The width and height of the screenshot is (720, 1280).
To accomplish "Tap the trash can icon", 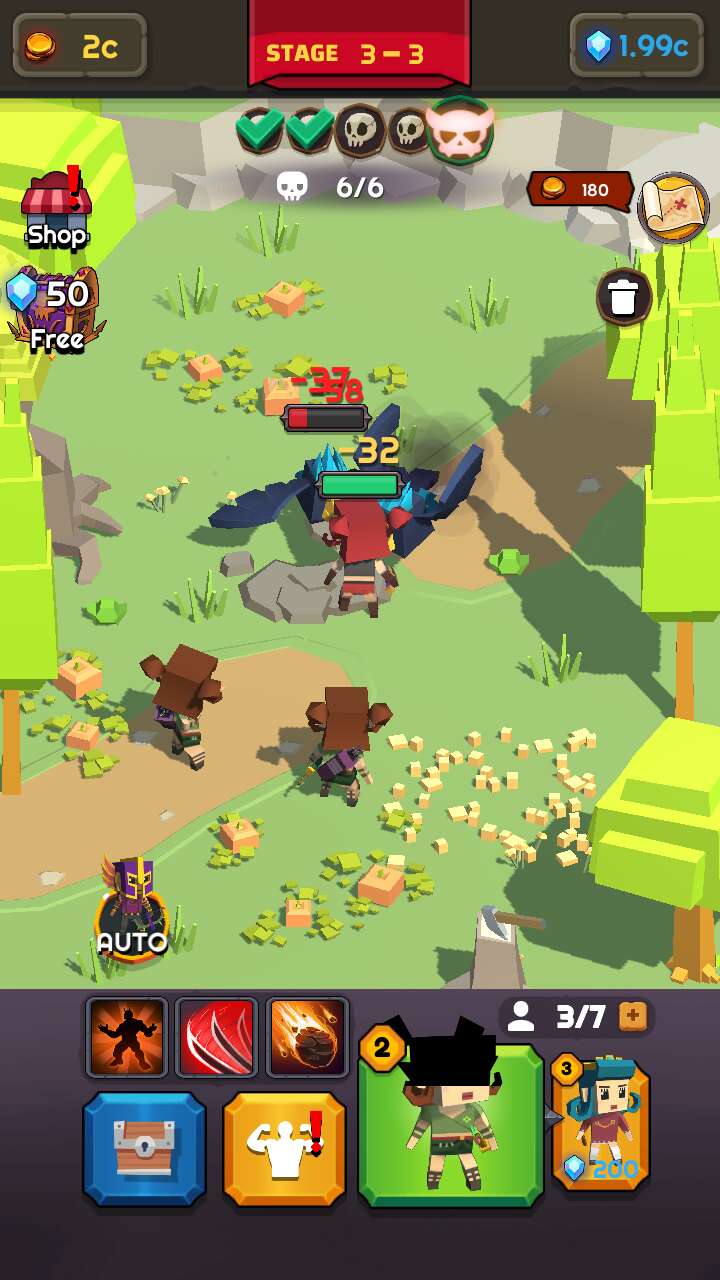I will (624, 297).
